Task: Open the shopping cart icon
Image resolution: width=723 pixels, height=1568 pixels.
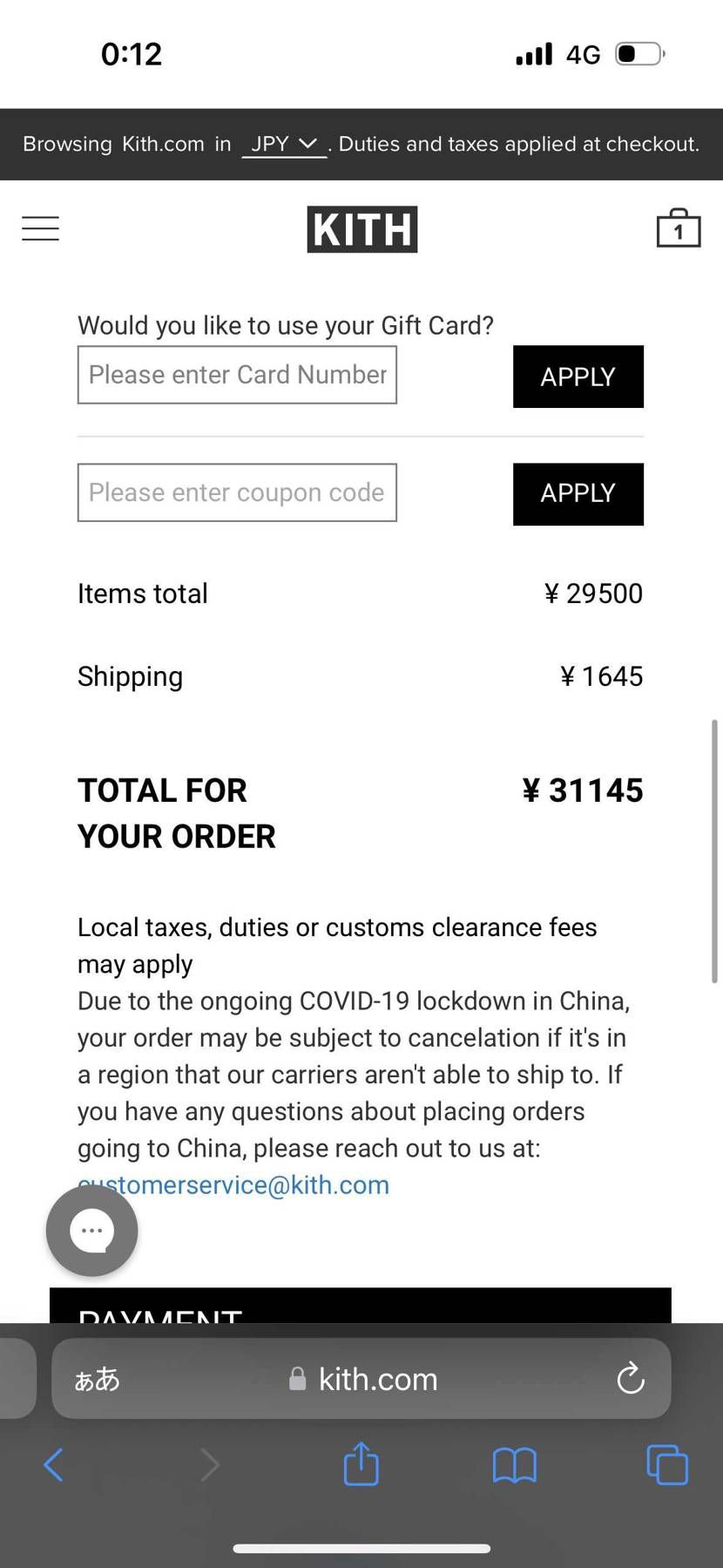Action: coord(678,228)
